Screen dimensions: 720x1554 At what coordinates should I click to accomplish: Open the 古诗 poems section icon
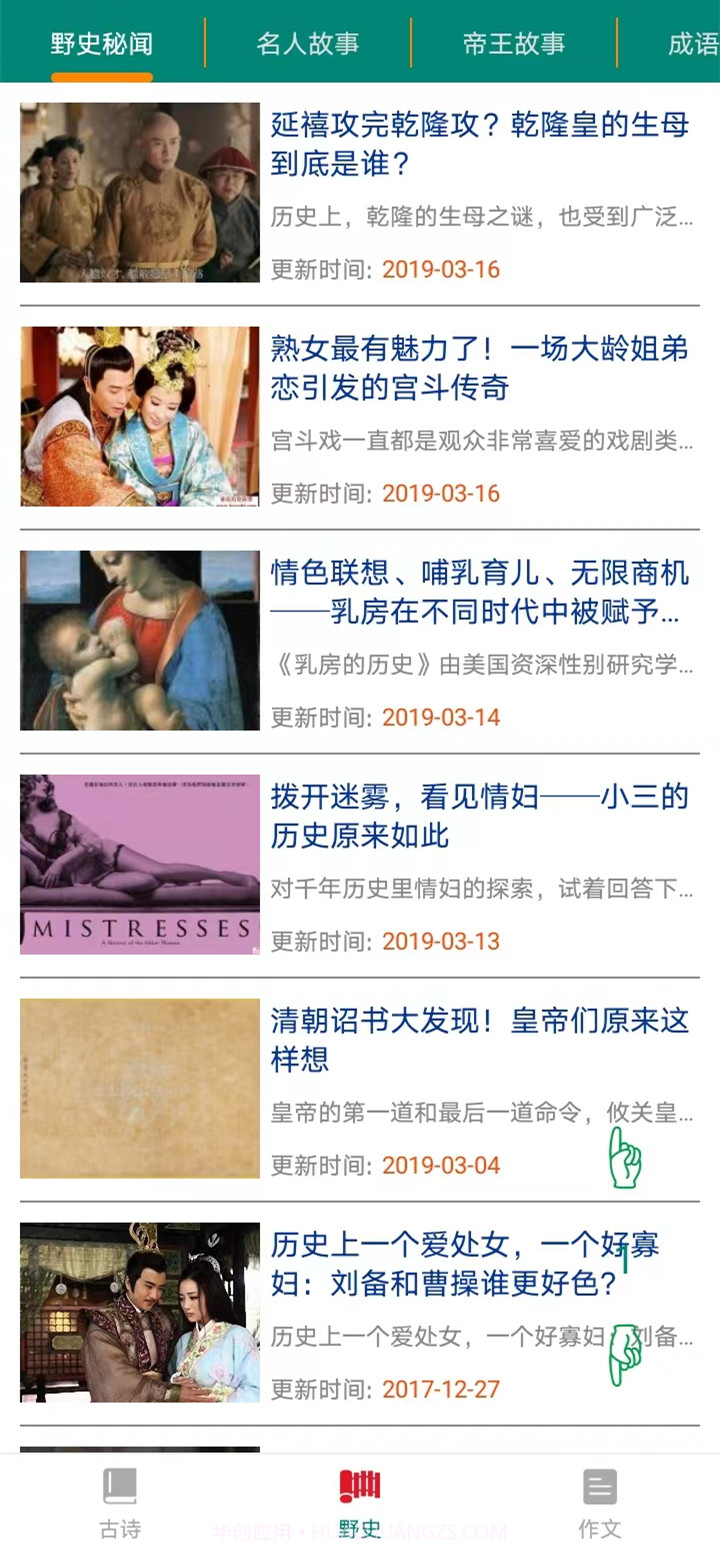click(x=120, y=1493)
